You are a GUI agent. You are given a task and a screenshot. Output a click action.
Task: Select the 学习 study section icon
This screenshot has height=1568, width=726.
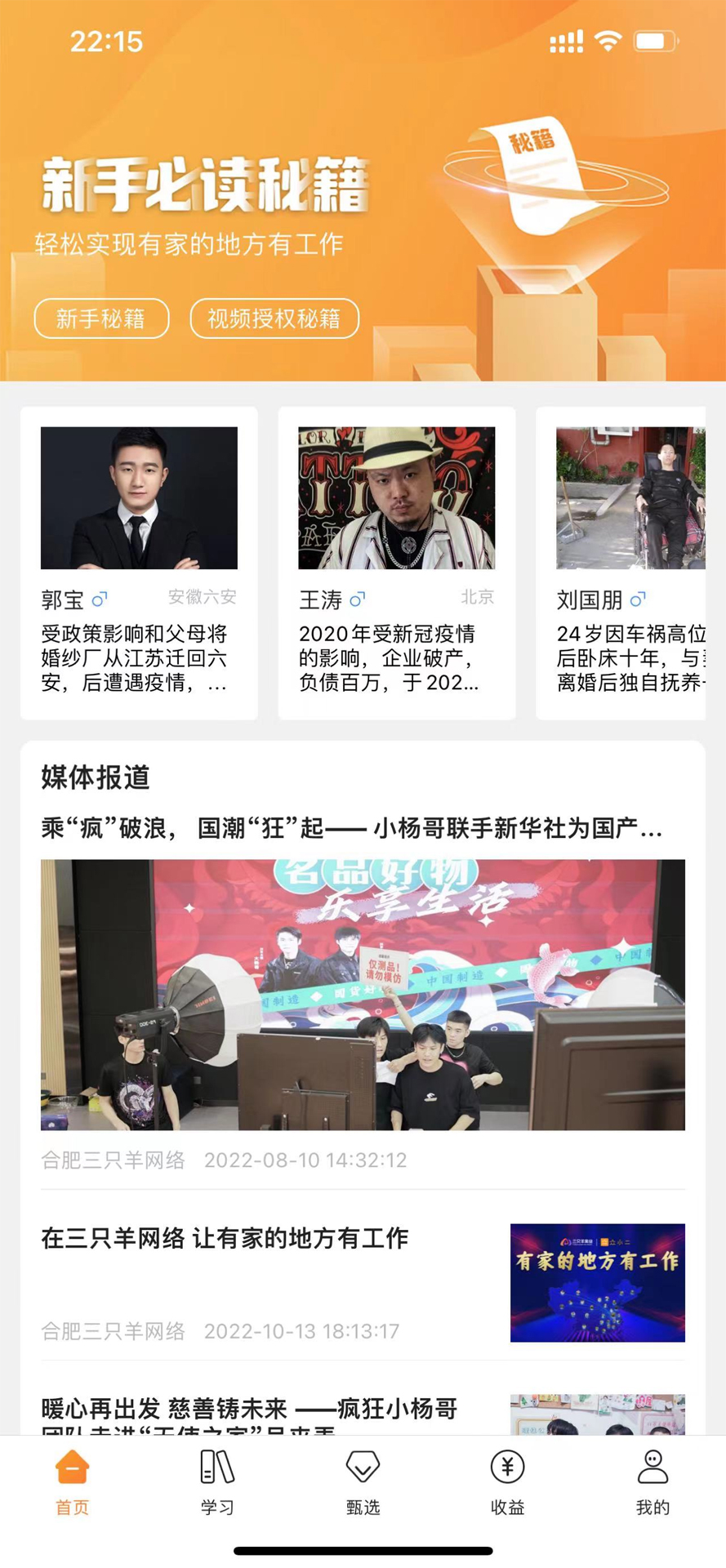pos(217,1466)
